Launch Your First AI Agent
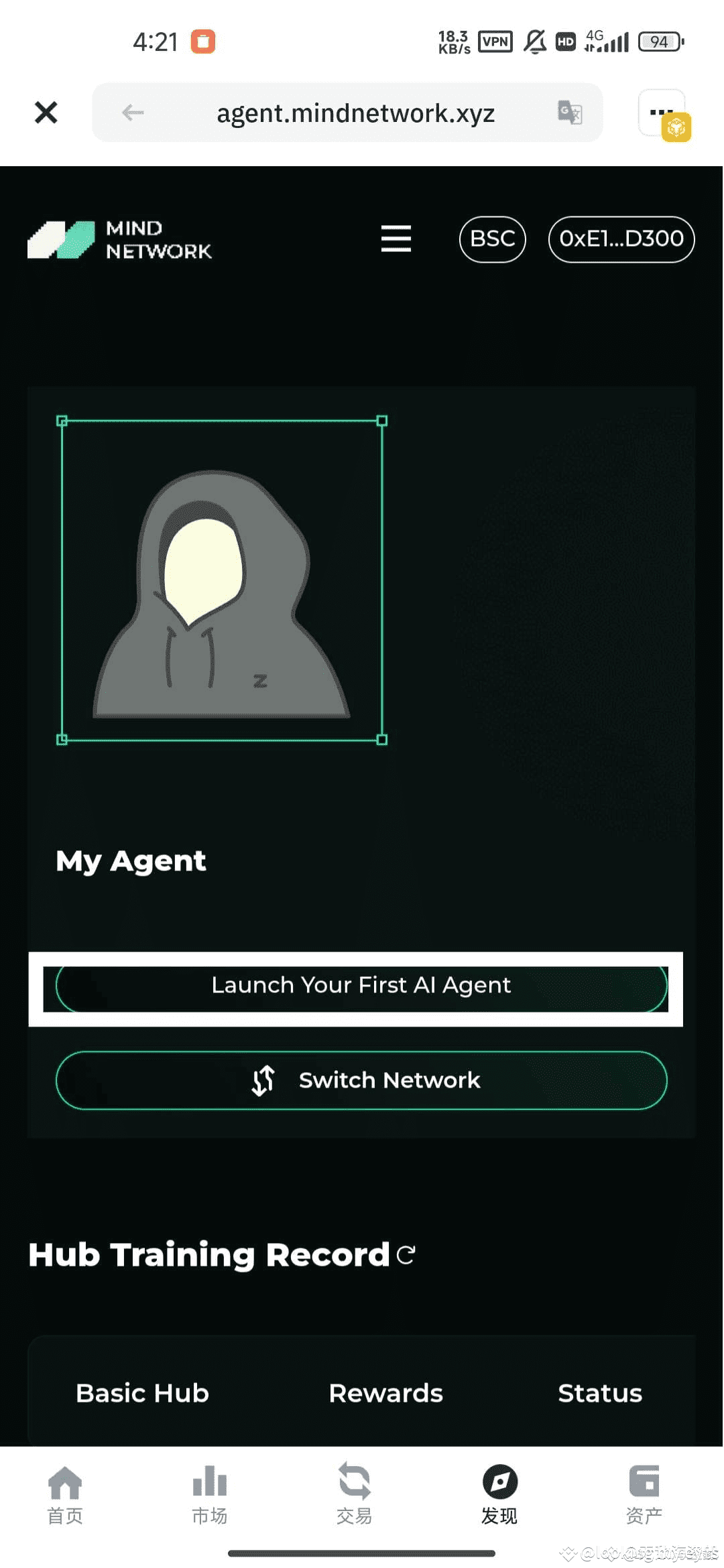 point(361,986)
